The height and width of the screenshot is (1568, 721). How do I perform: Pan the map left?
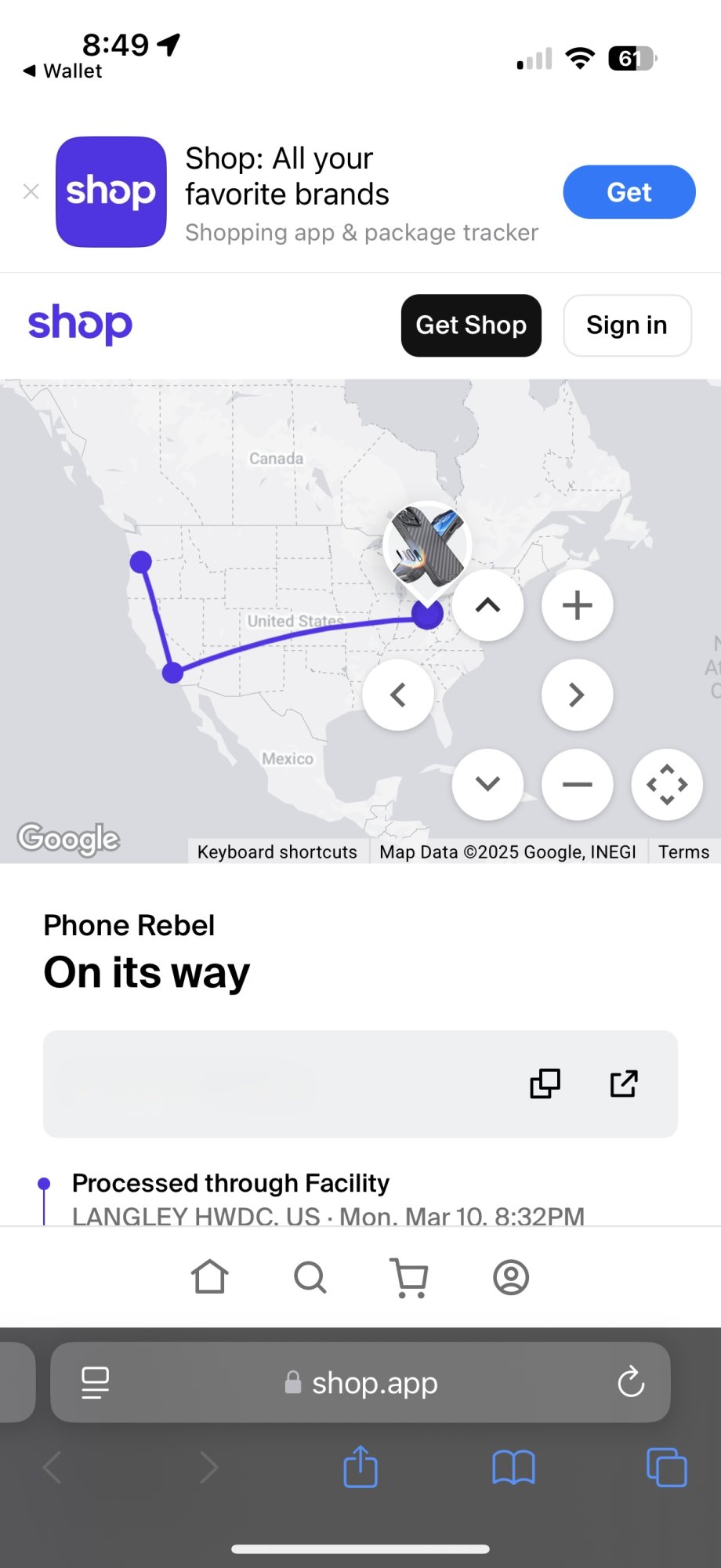pos(398,695)
